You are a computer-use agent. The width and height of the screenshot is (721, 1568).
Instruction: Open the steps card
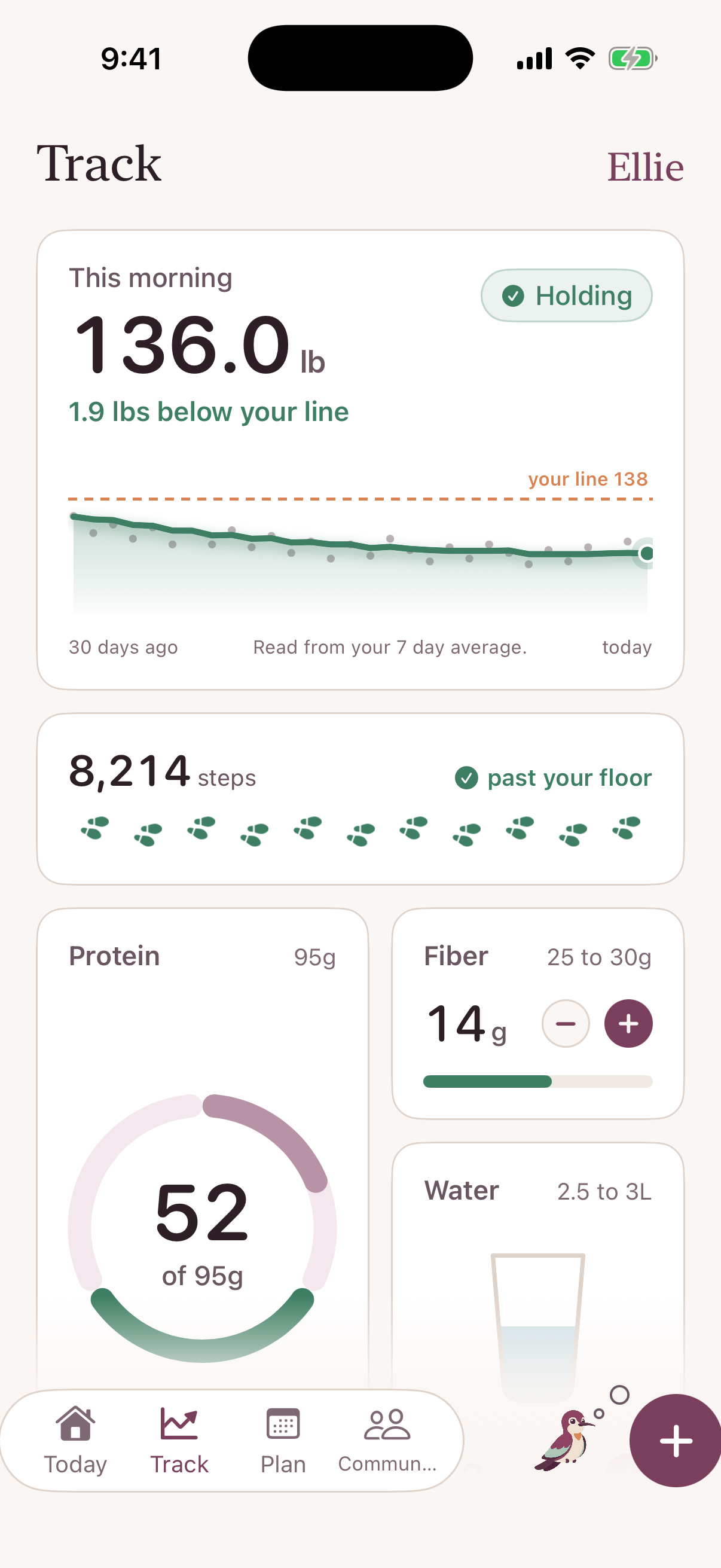(360, 798)
